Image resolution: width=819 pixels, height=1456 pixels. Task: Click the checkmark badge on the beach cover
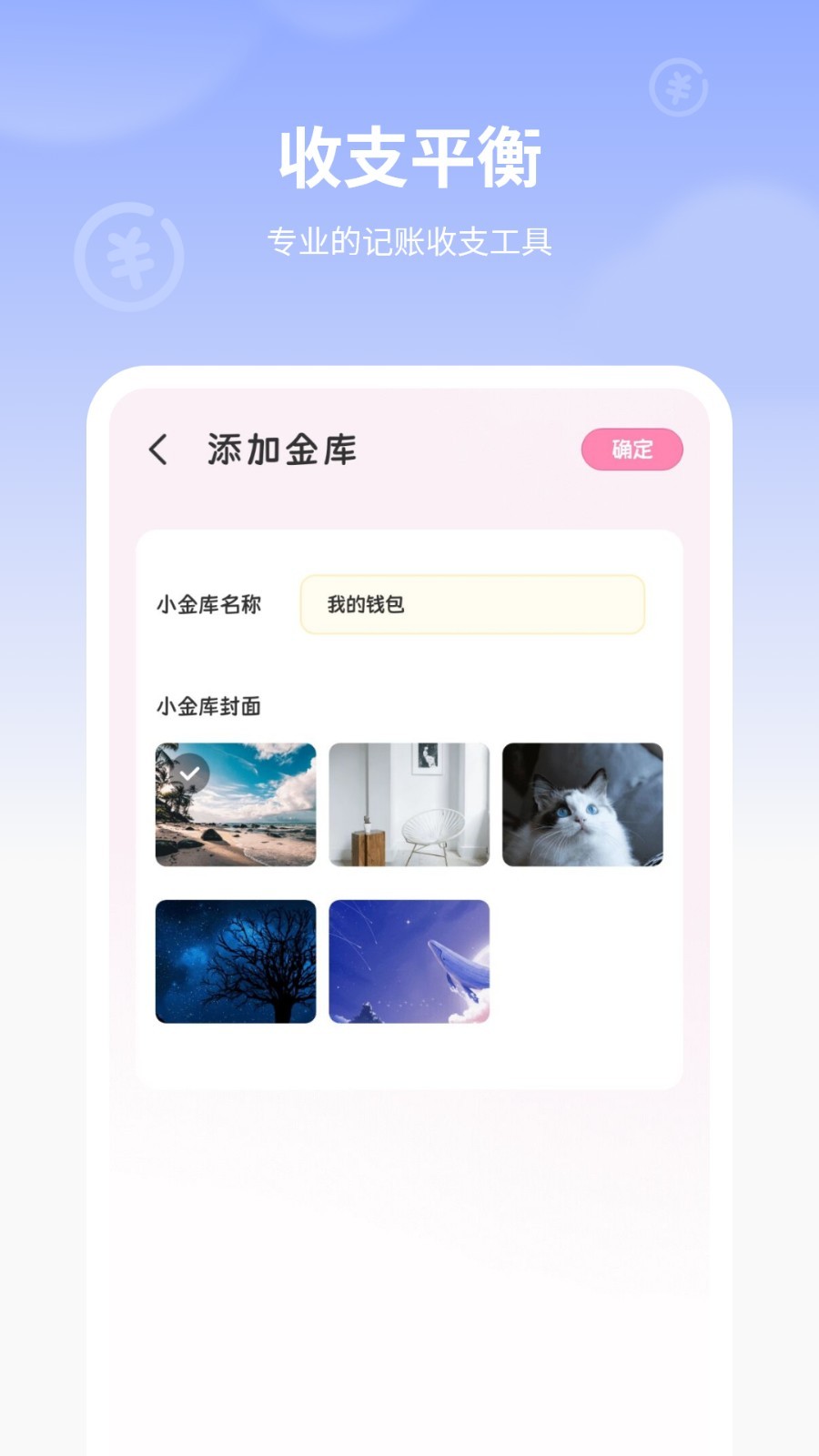point(192,772)
